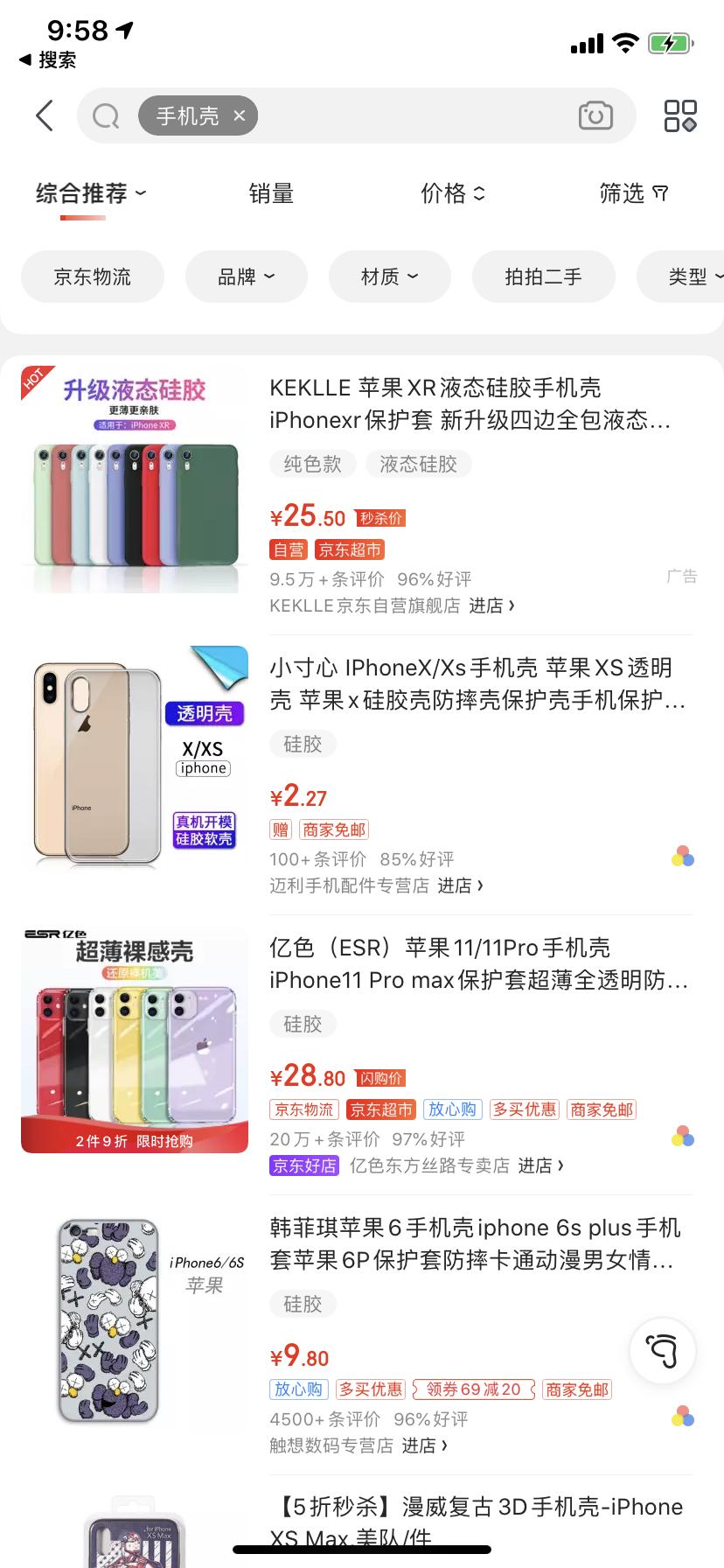Sort results by 销量
This screenshot has width=724, height=1568.
[x=271, y=193]
